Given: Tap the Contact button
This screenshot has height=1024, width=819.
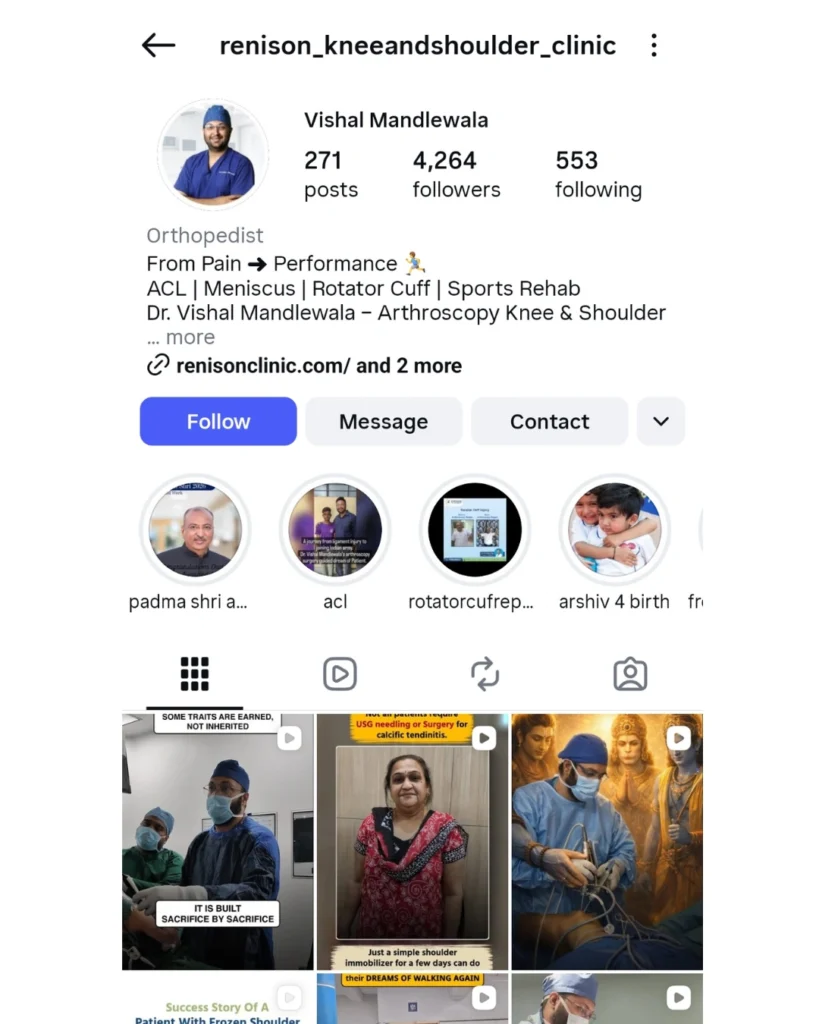Looking at the screenshot, I should click(549, 421).
